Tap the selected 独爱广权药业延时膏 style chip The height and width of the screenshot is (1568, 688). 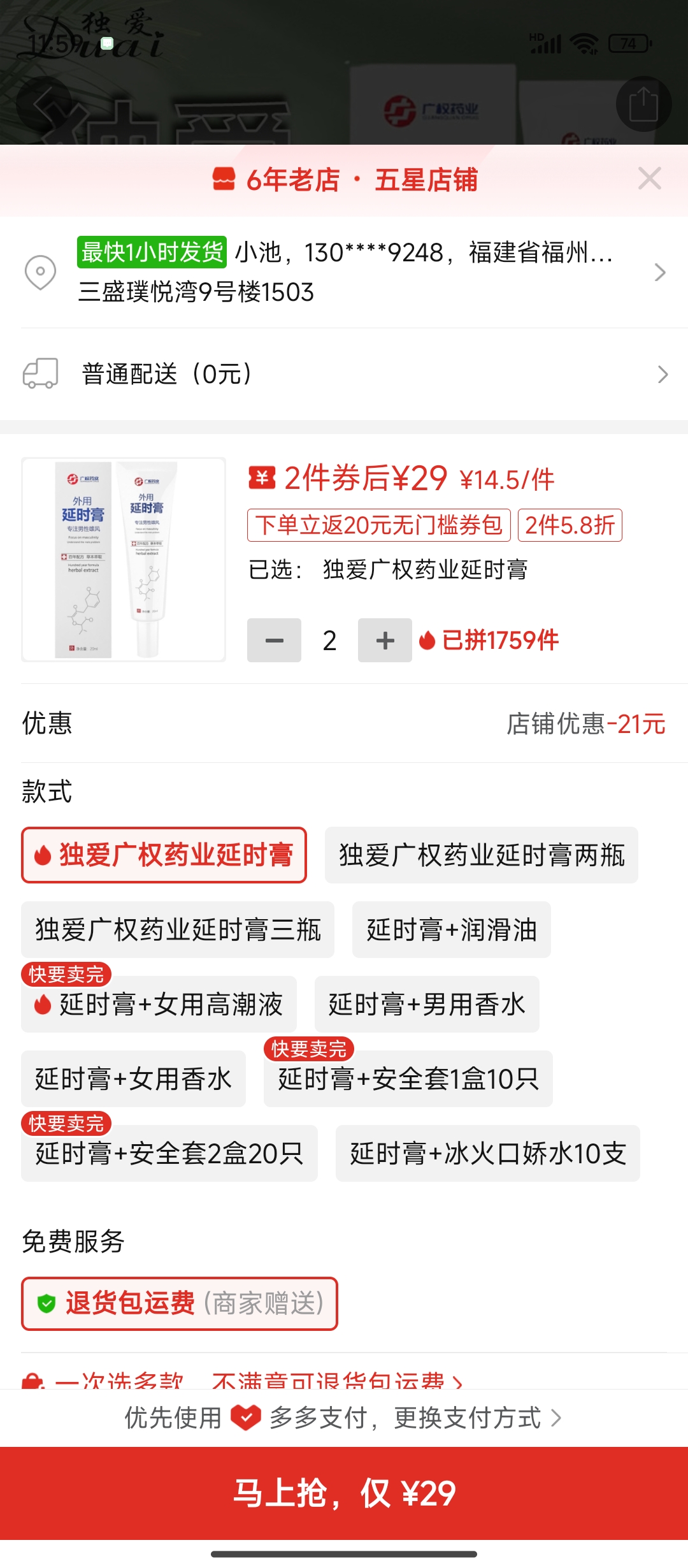tap(164, 855)
